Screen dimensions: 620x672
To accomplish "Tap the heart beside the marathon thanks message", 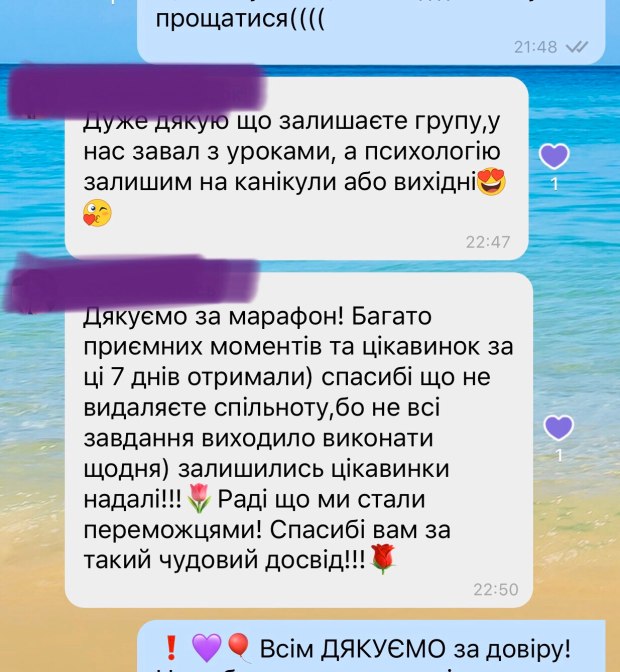I will (558, 428).
